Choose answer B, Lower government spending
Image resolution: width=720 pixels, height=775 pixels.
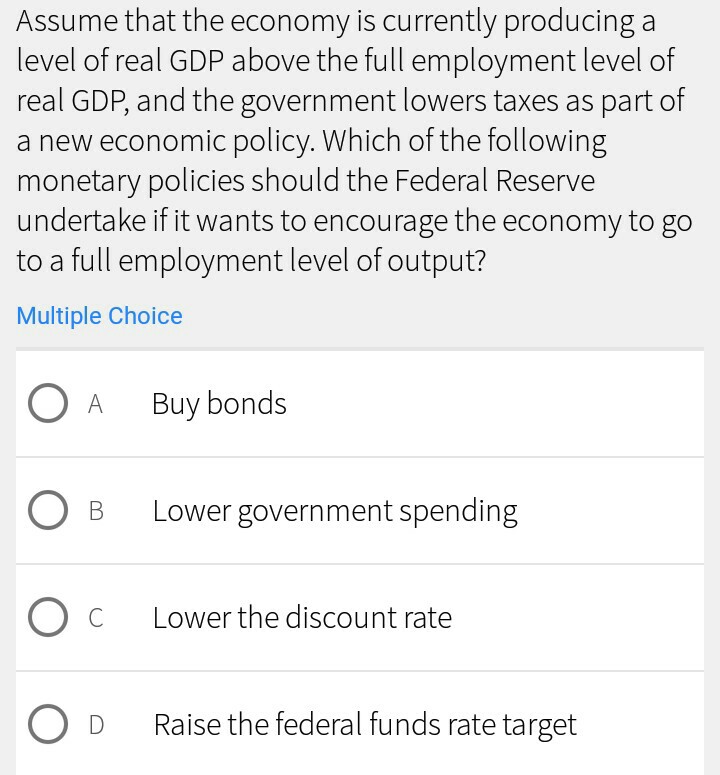[47, 511]
